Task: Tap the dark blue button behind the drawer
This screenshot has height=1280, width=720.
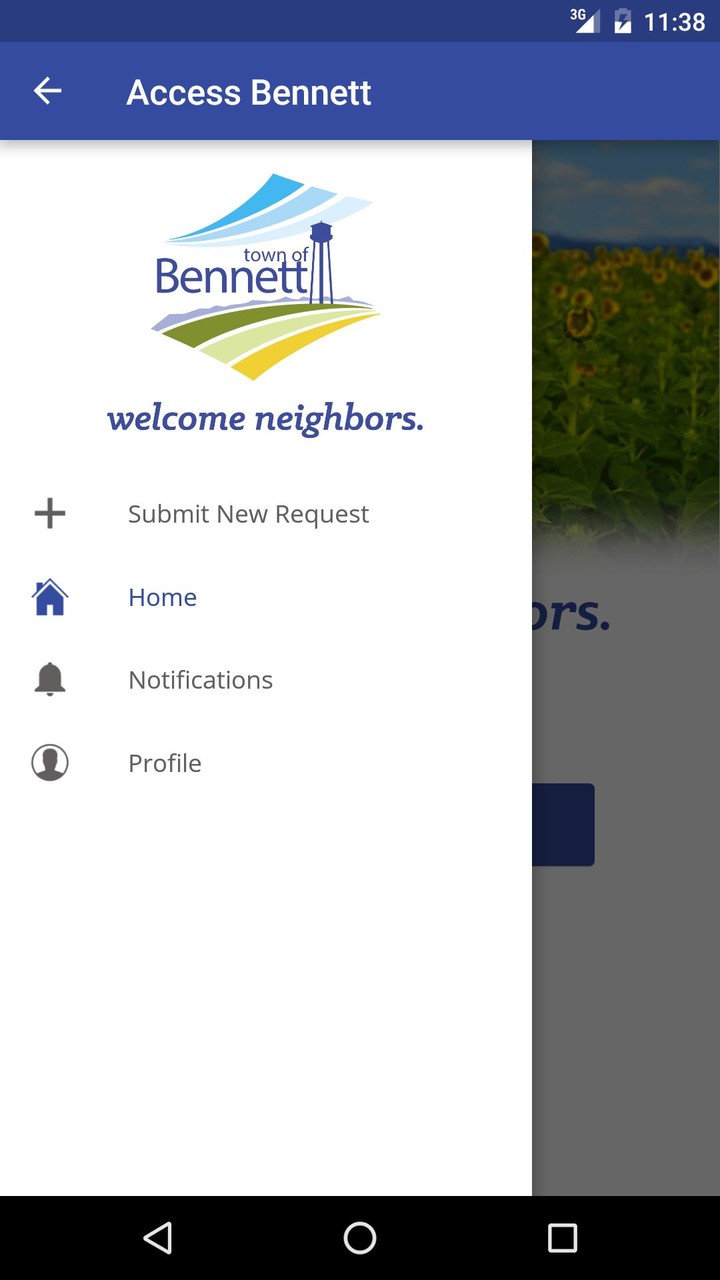Action: pyautogui.click(x=565, y=824)
